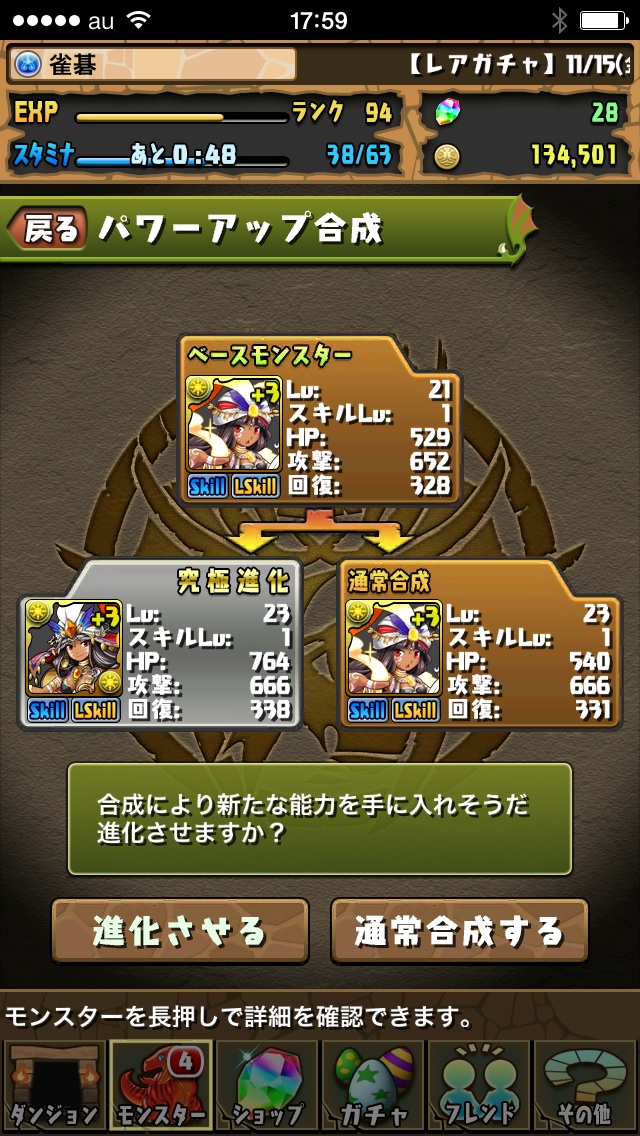Viewport: 640px width, 1136px height.
Task: Open the ショップ tab
Action: (266, 1086)
